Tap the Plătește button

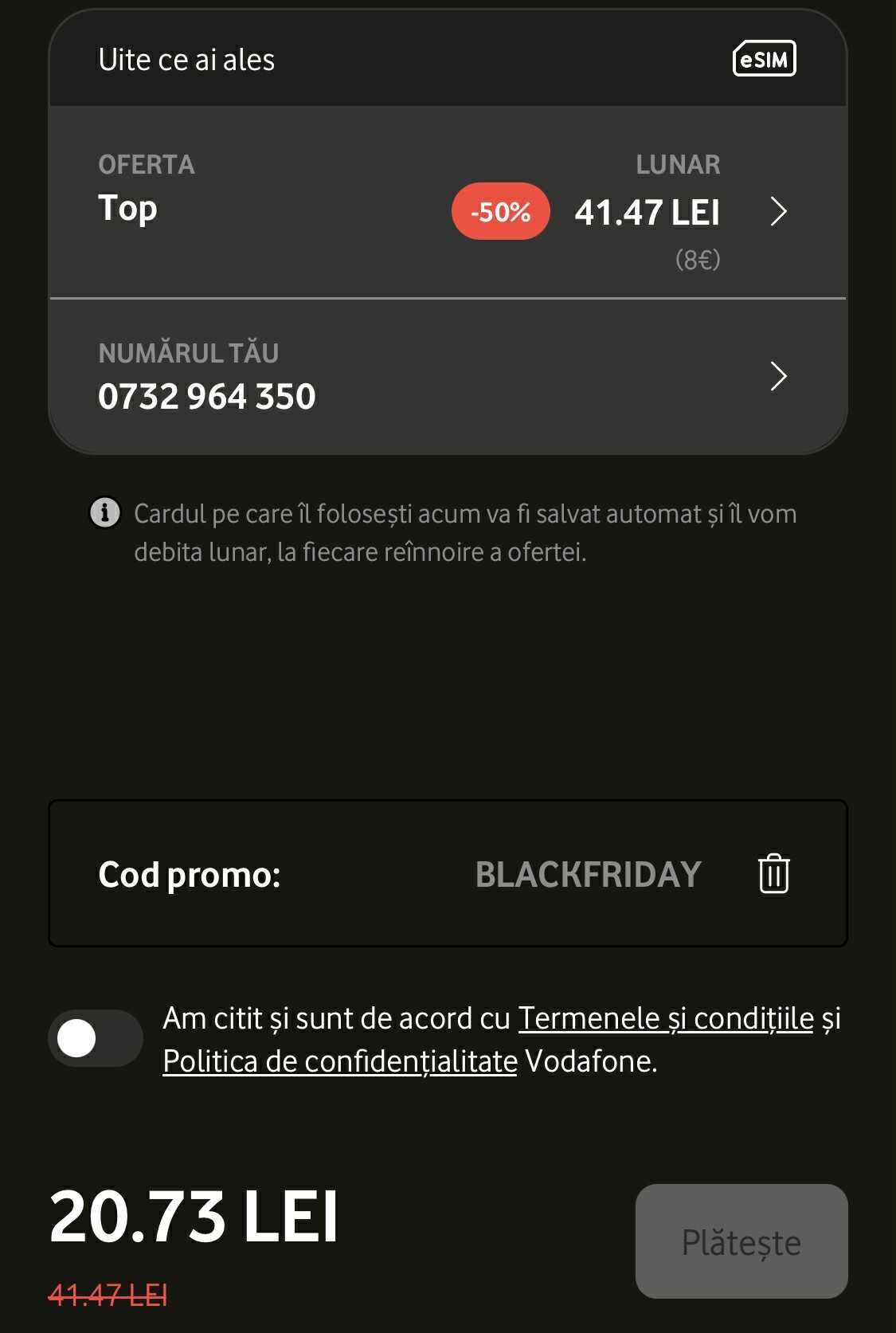tap(741, 1241)
